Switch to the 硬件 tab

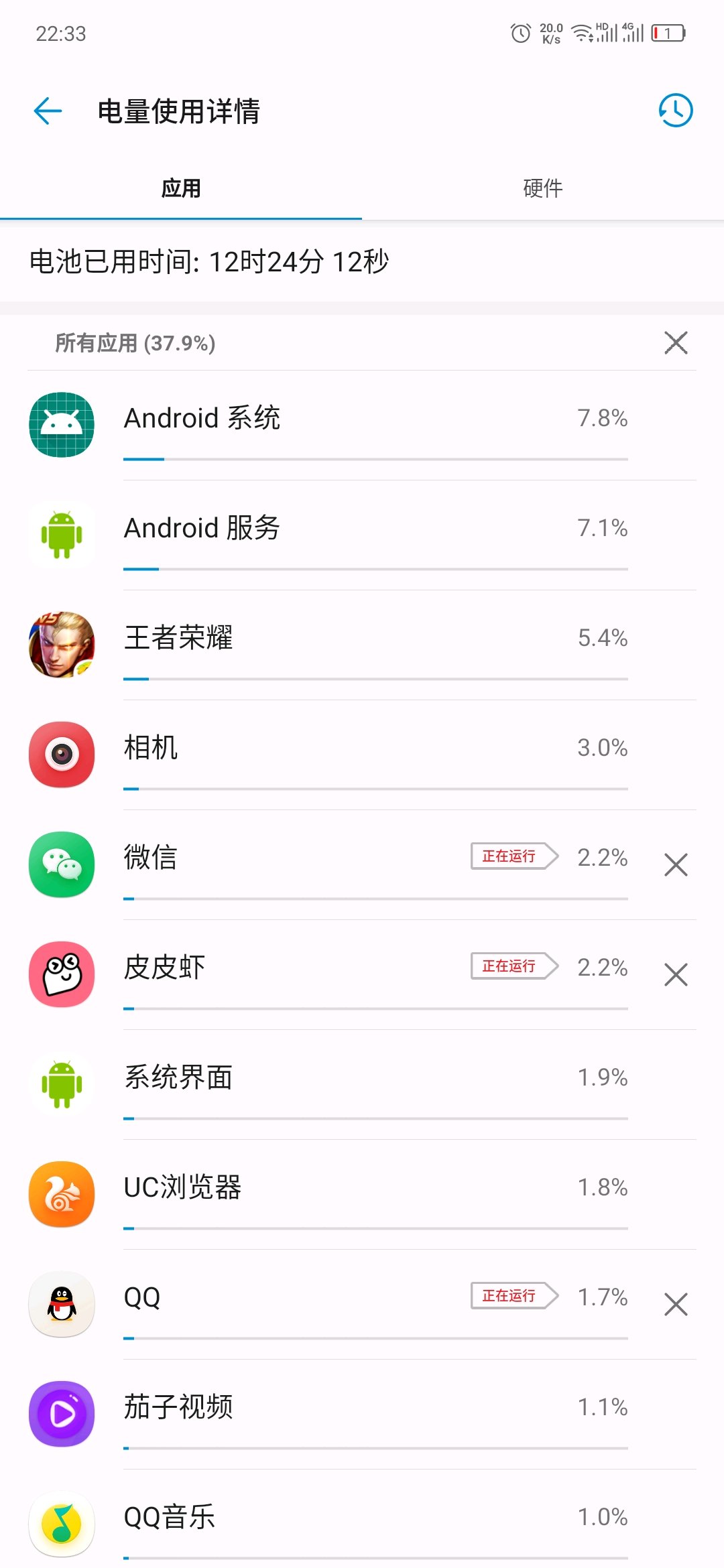click(x=542, y=188)
